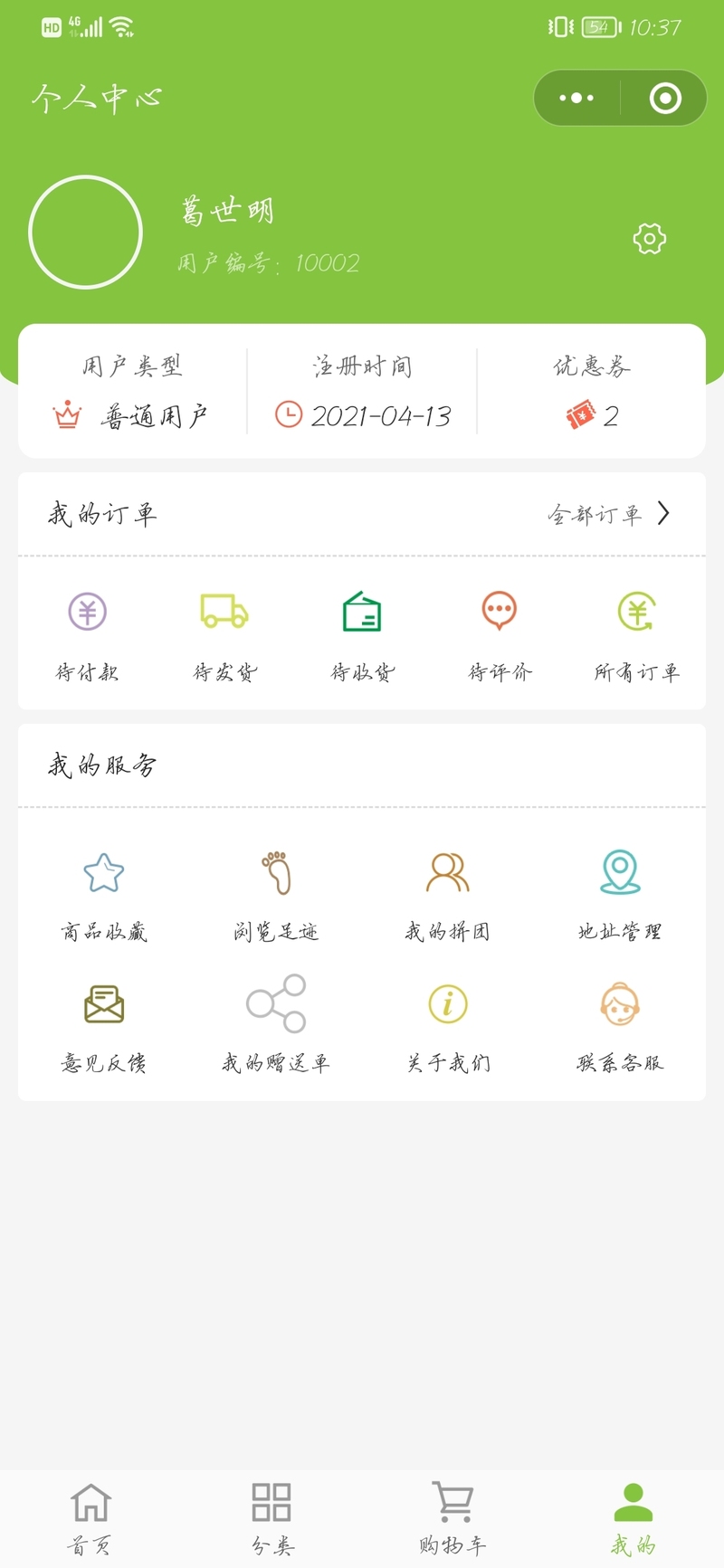The width and height of the screenshot is (724, 1568).
Task: Close the mini program via circle button
Action: [665, 98]
